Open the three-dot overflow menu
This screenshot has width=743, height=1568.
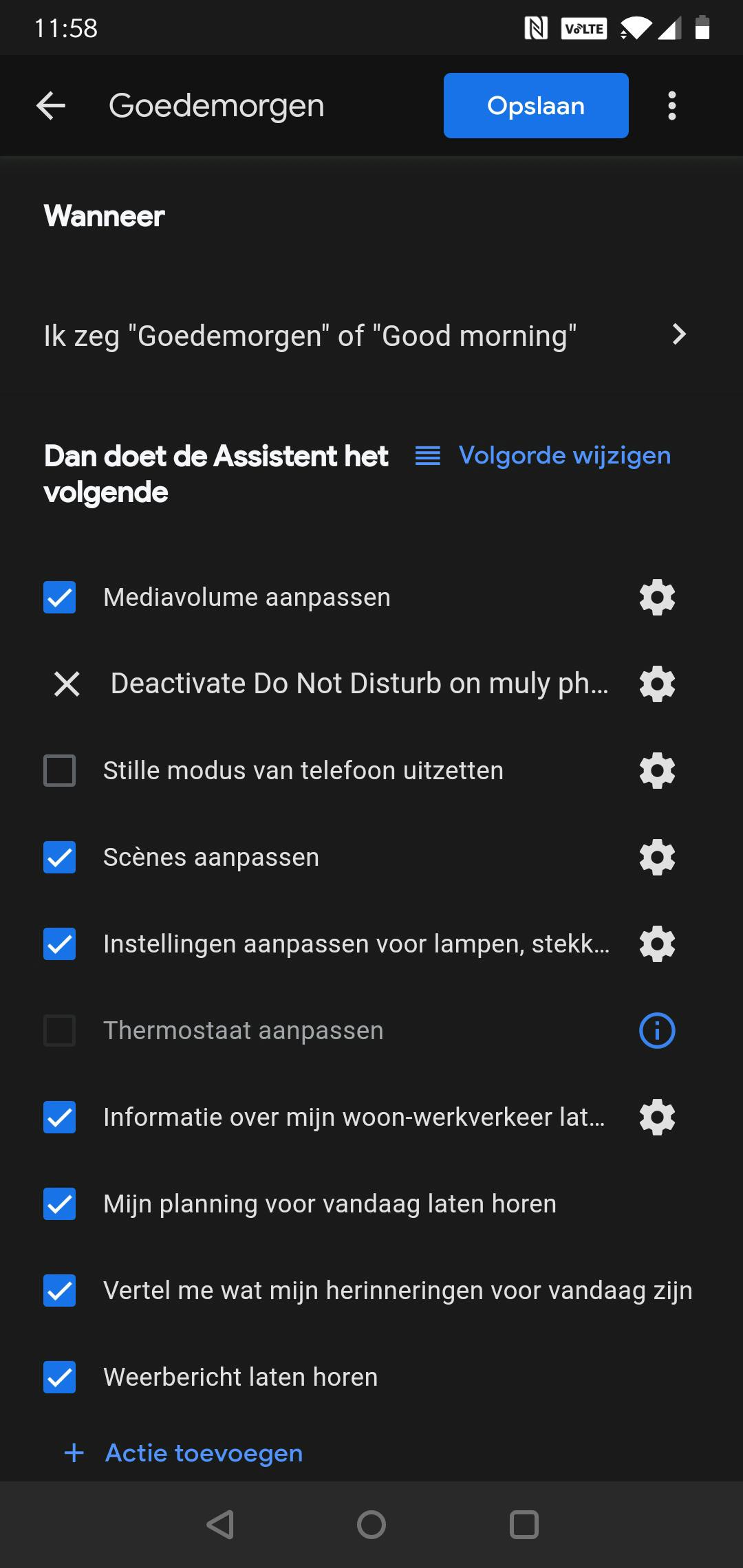[671, 106]
